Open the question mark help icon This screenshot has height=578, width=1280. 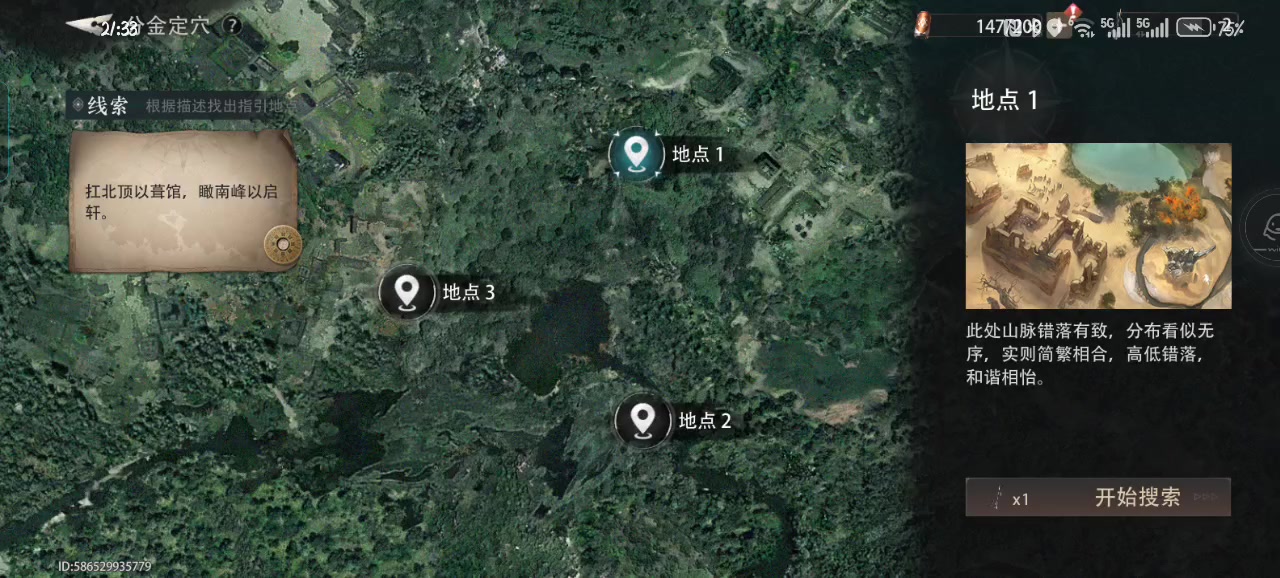click(x=232, y=26)
